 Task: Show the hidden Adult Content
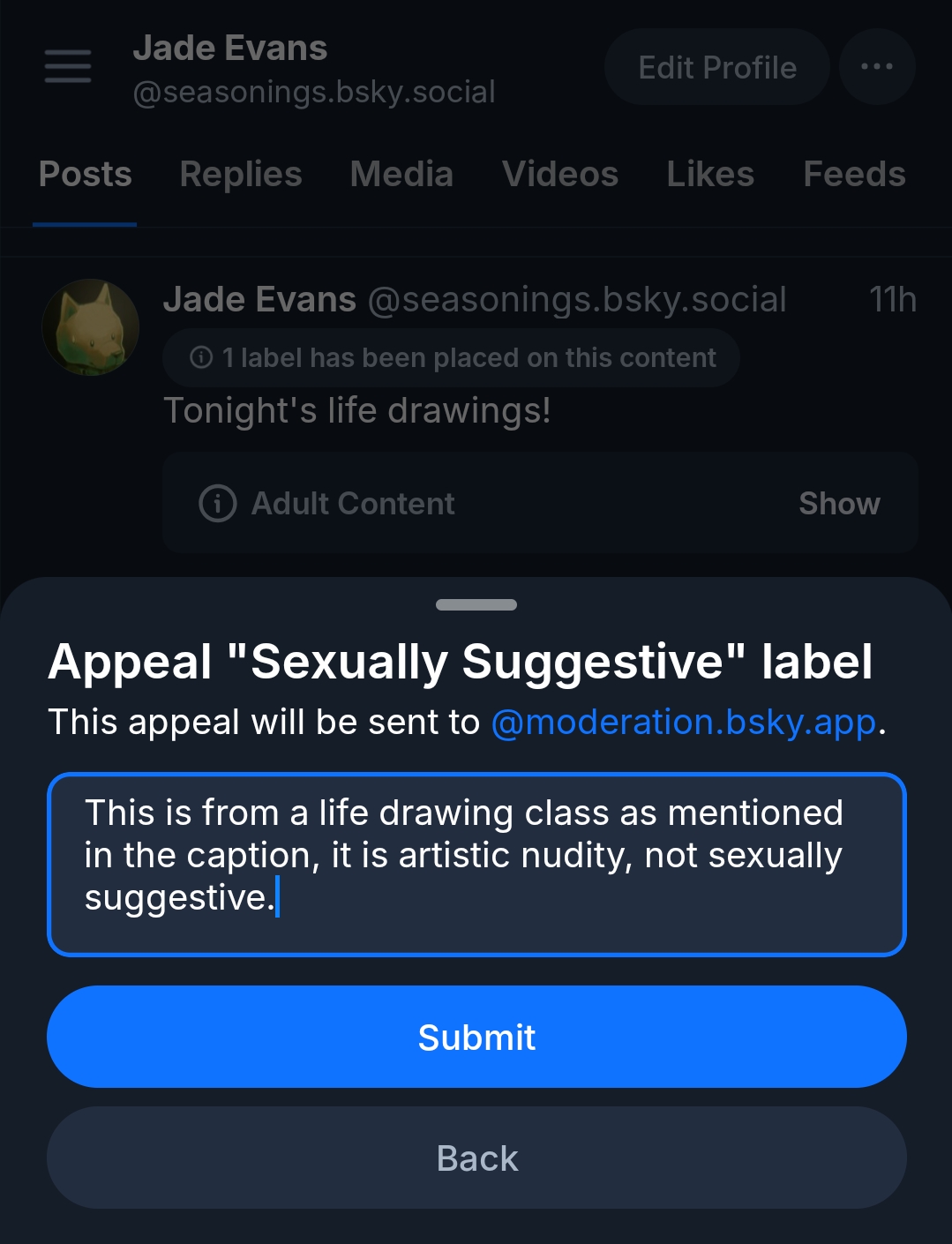pyautogui.click(x=839, y=504)
